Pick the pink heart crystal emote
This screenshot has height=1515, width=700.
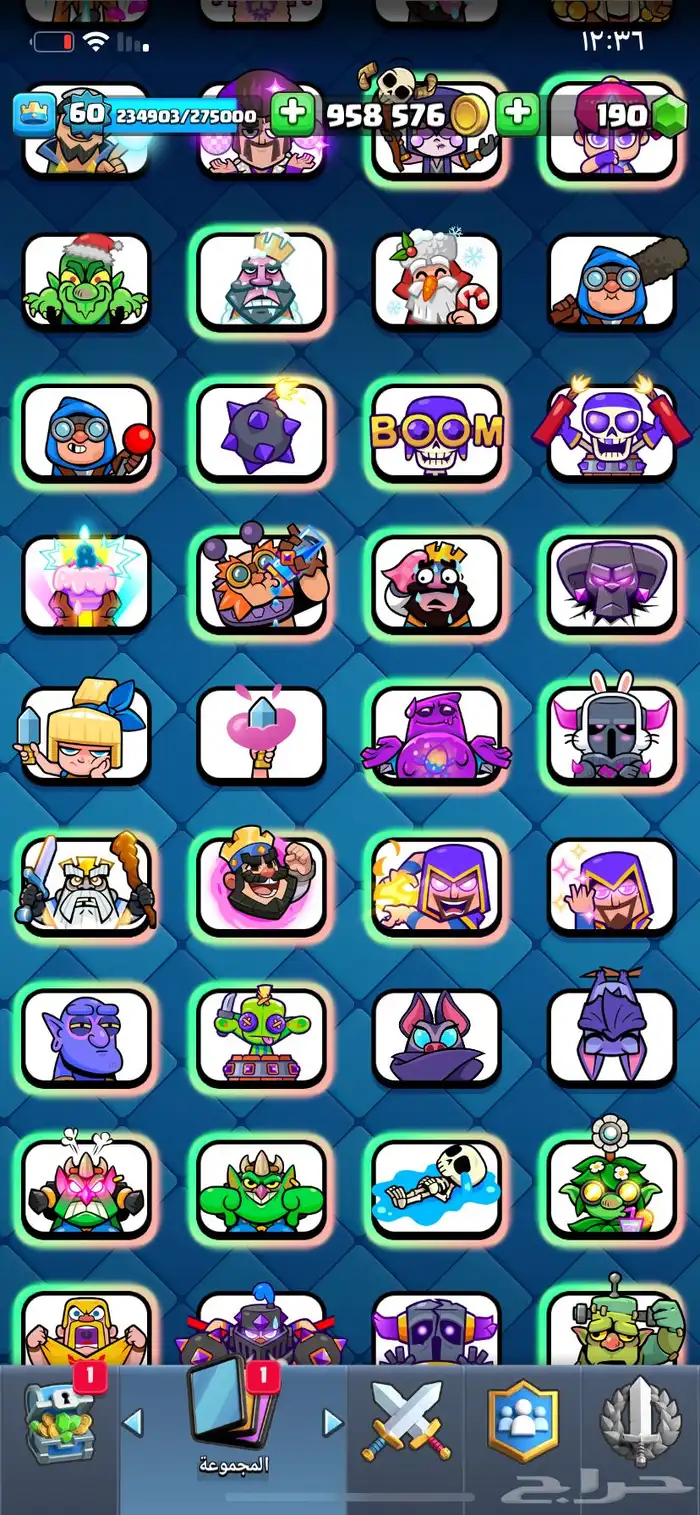261,735
